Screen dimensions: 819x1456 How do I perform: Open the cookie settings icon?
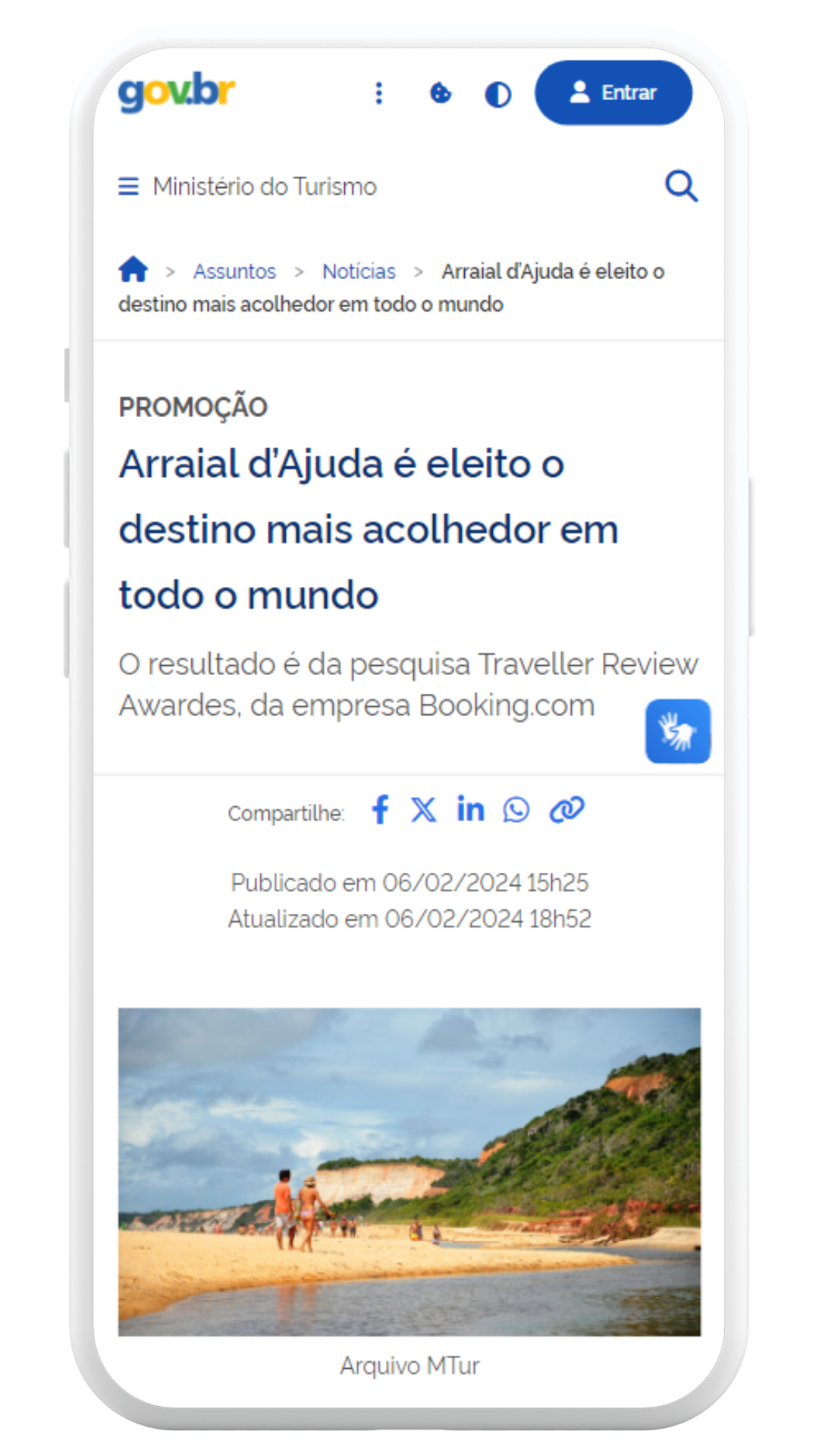tap(441, 93)
